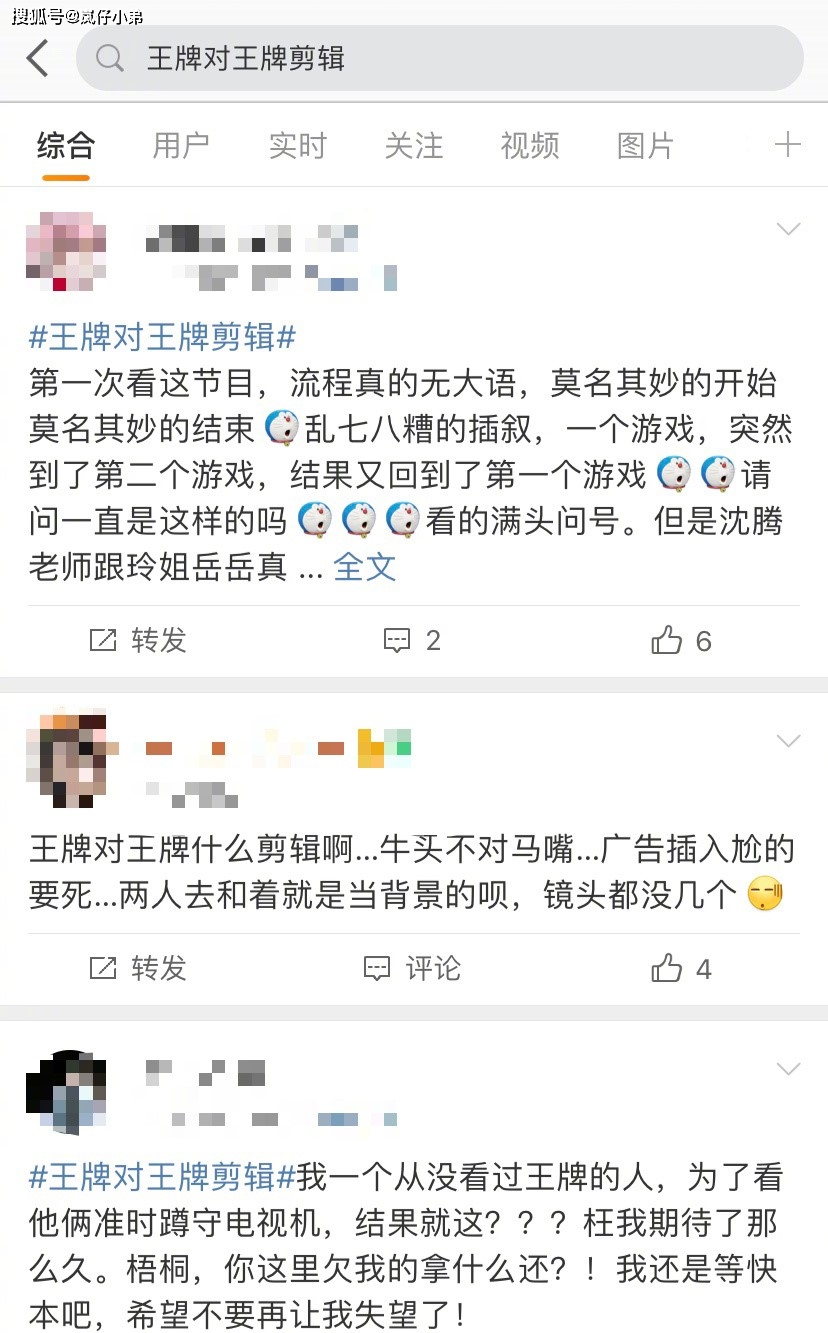
Task: Switch to the 用户 tab
Action: [x=181, y=146]
